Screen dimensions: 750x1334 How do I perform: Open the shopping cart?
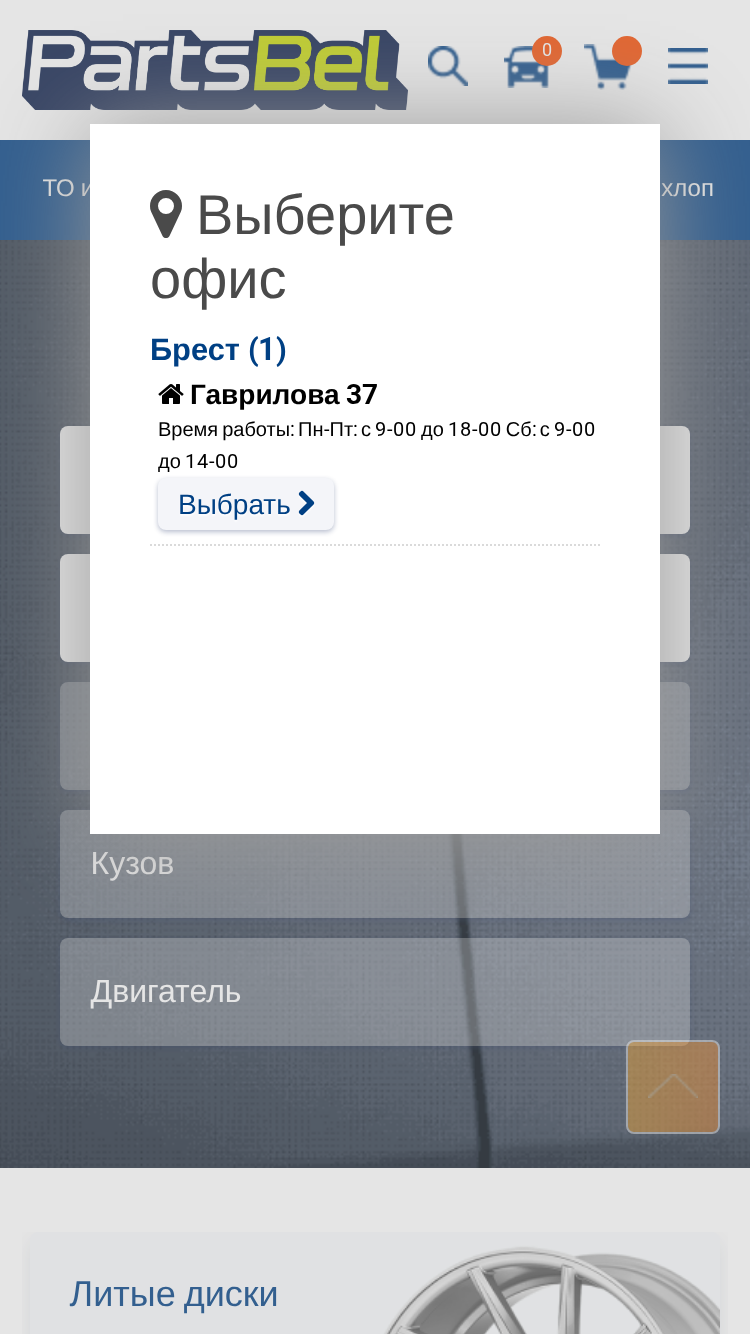tap(608, 67)
